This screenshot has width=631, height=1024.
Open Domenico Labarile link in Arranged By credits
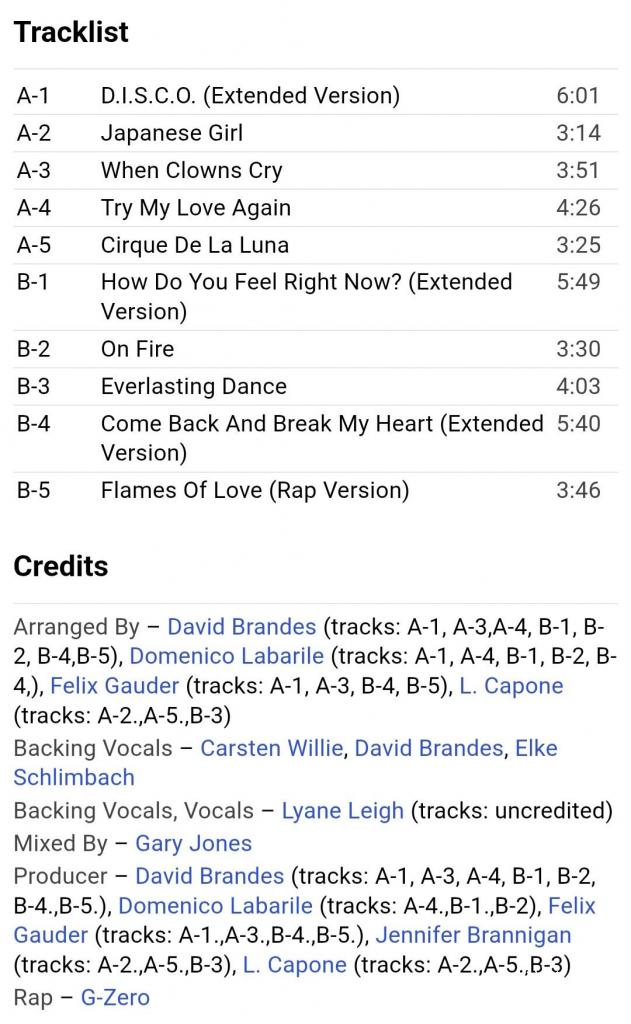[226, 656]
